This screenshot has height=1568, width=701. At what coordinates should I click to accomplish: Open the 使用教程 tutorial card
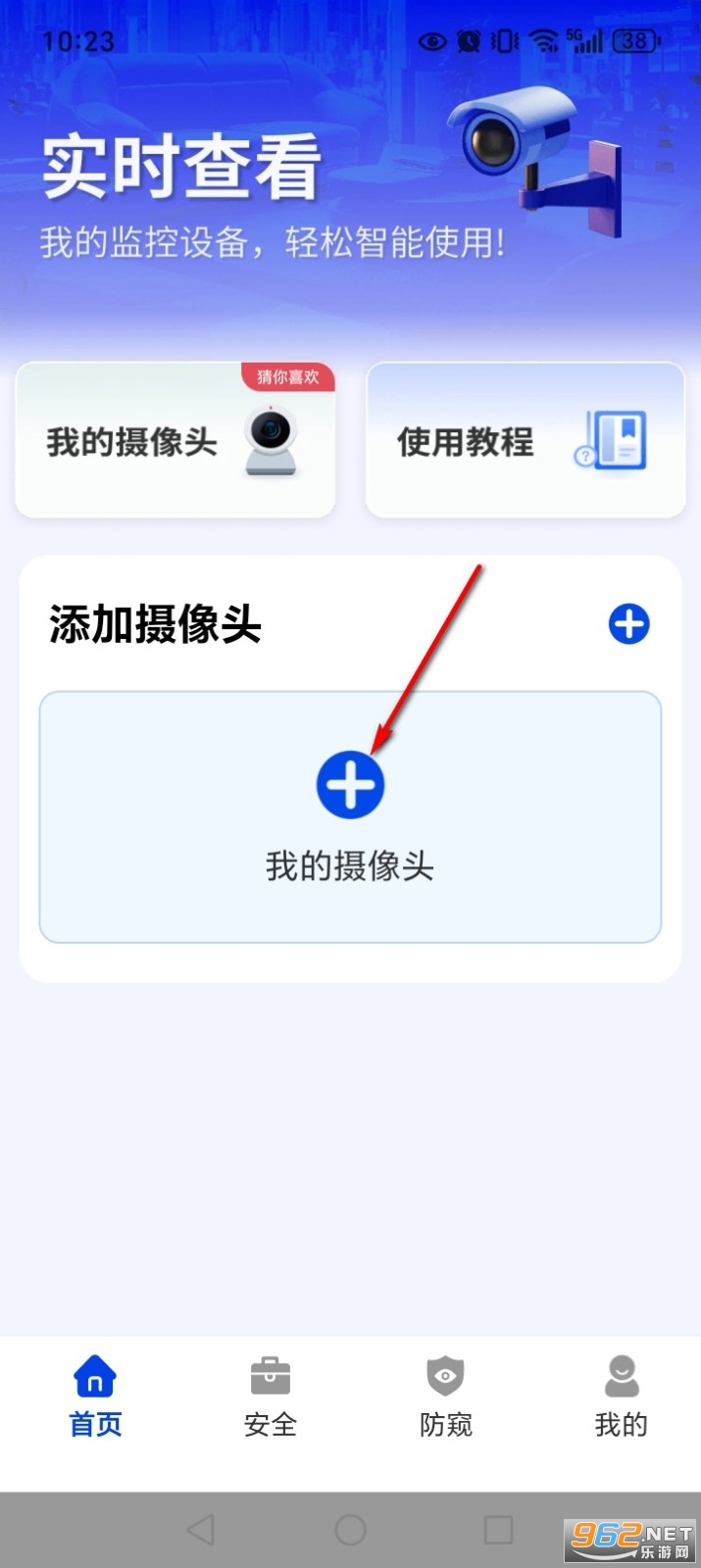click(525, 441)
